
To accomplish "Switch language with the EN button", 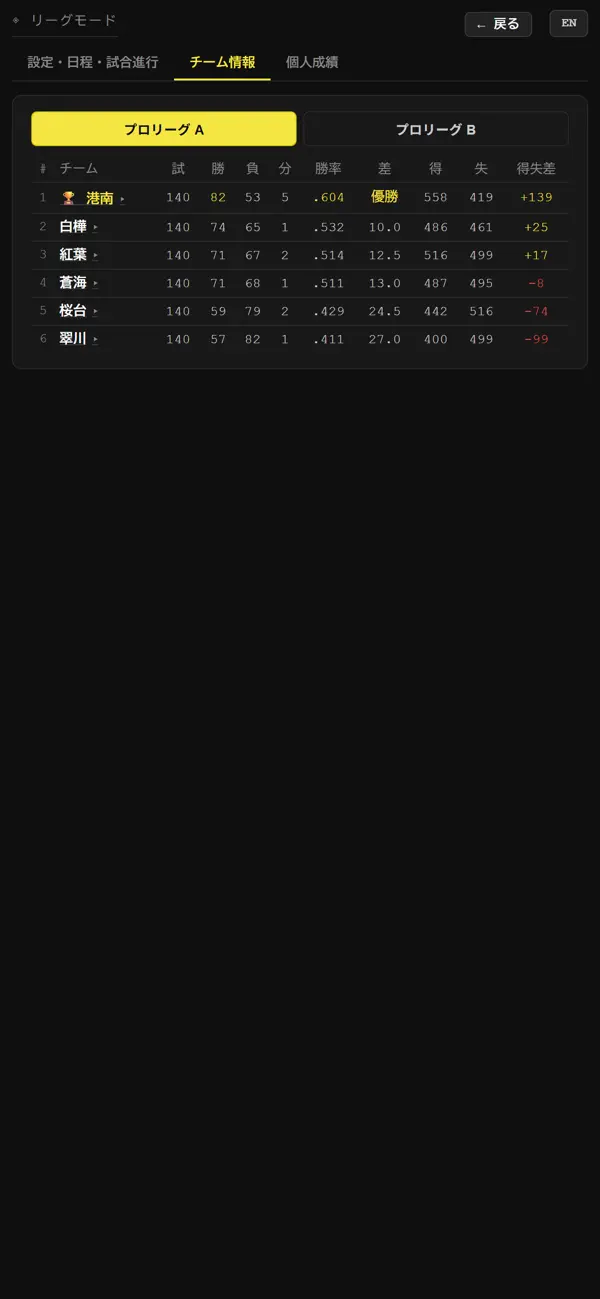I will [569, 24].
